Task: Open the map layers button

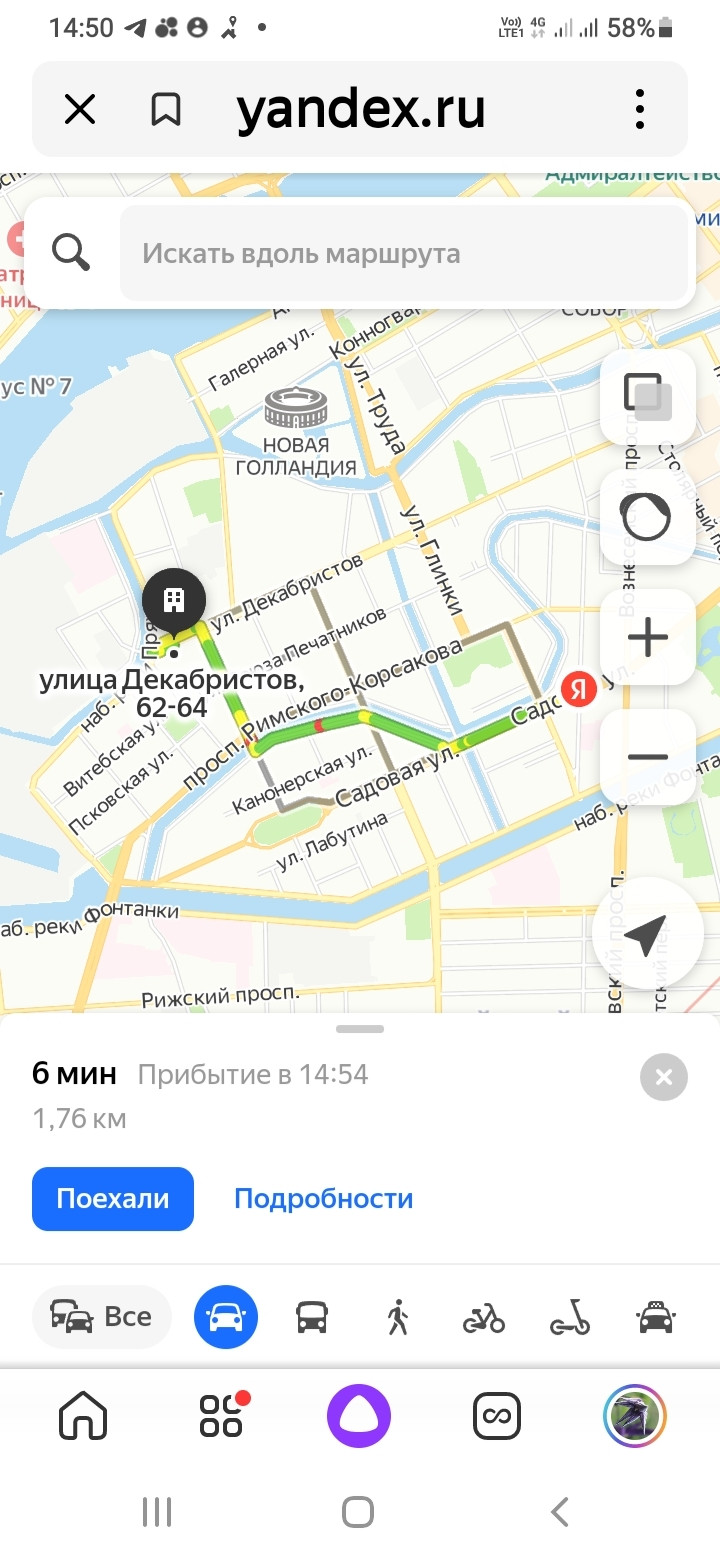Action: click(x=647, y=397)
